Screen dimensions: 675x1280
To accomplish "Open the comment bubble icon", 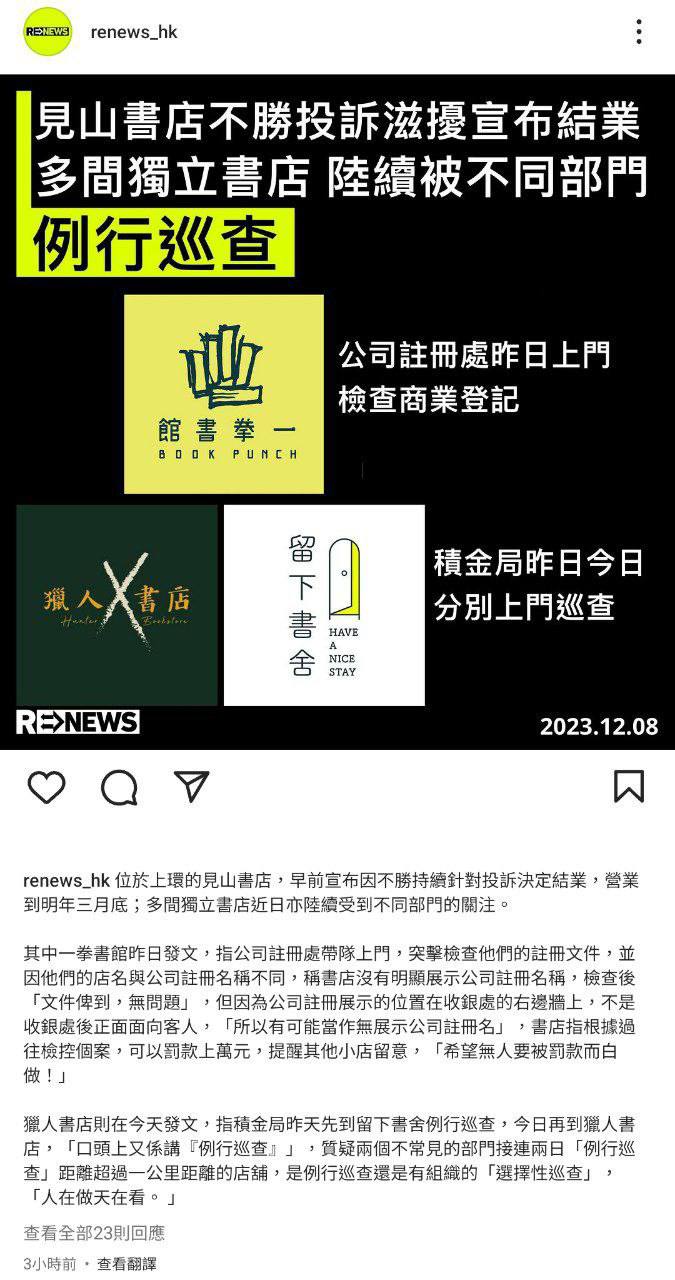I will click(119, 787).
